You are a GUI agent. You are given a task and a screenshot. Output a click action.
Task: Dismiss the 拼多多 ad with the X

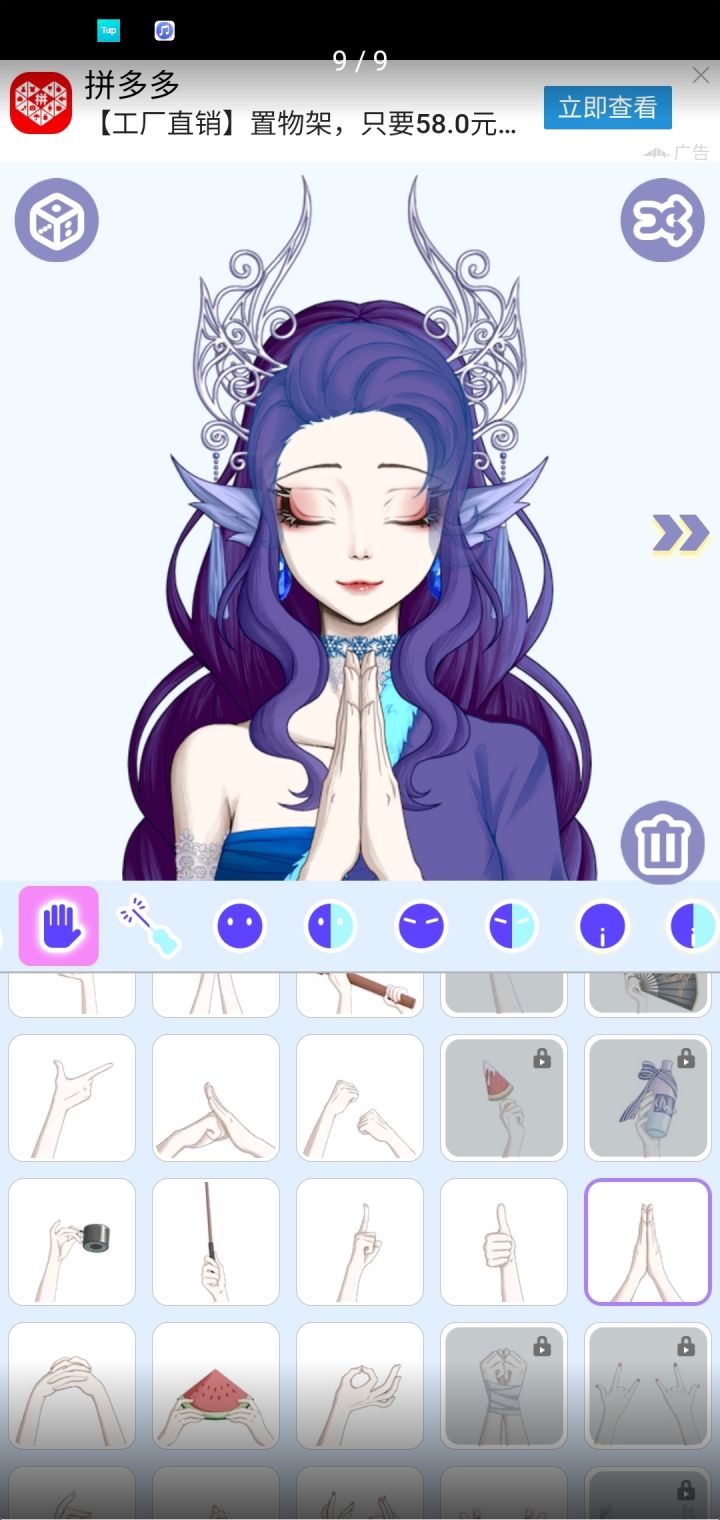700,74
